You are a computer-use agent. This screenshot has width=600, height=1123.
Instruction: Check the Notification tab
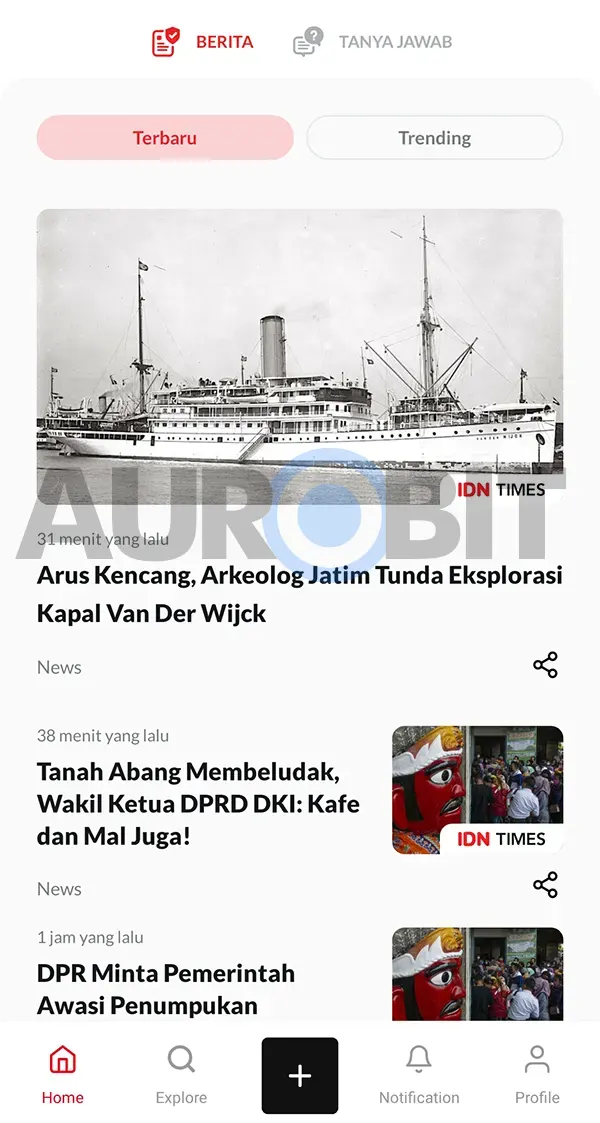tap(419, 1075)
